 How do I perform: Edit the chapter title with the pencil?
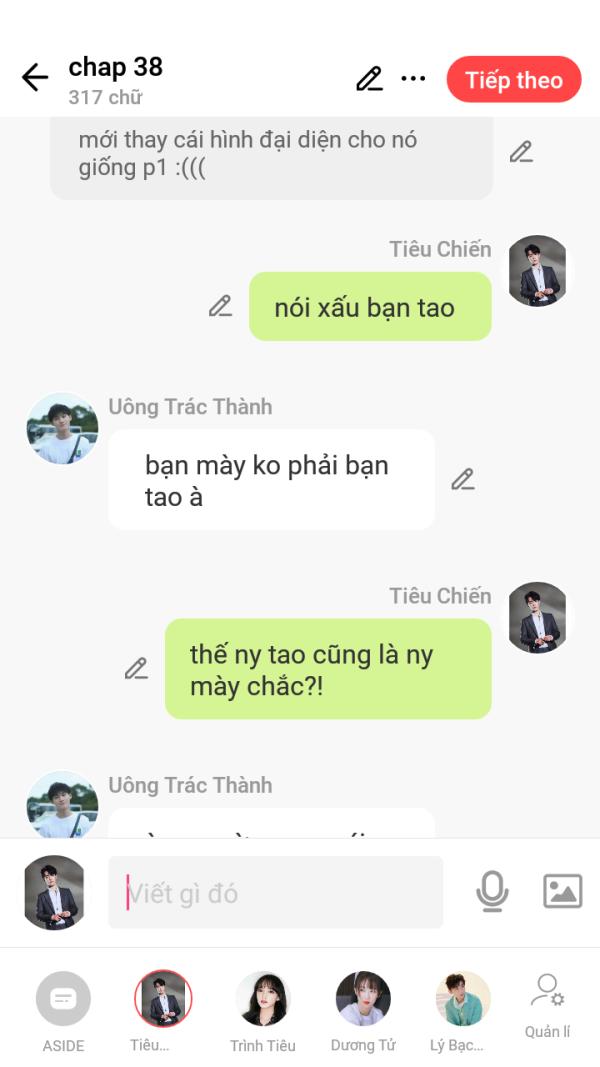[369, 79]
